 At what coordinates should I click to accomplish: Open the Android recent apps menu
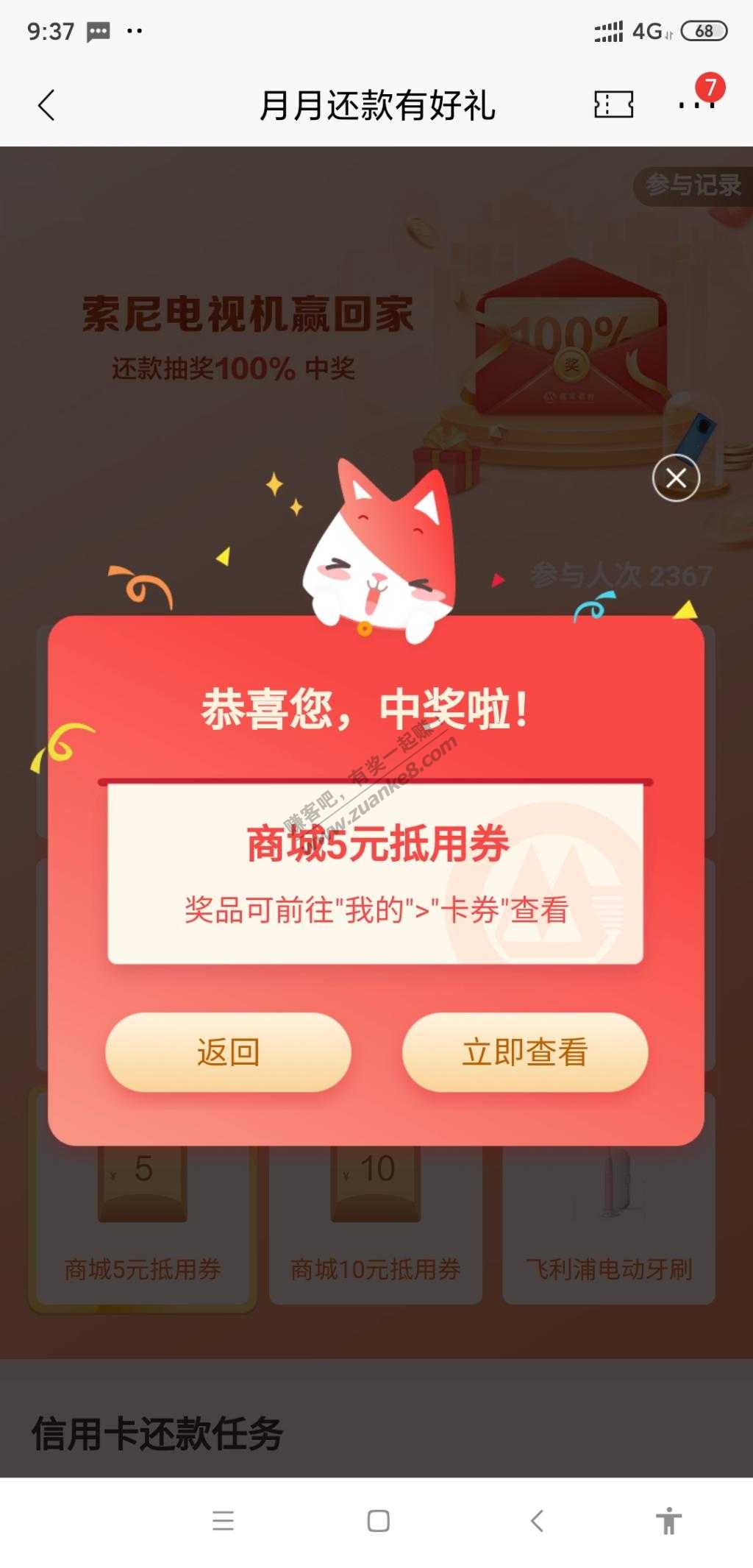[223, 1521]
